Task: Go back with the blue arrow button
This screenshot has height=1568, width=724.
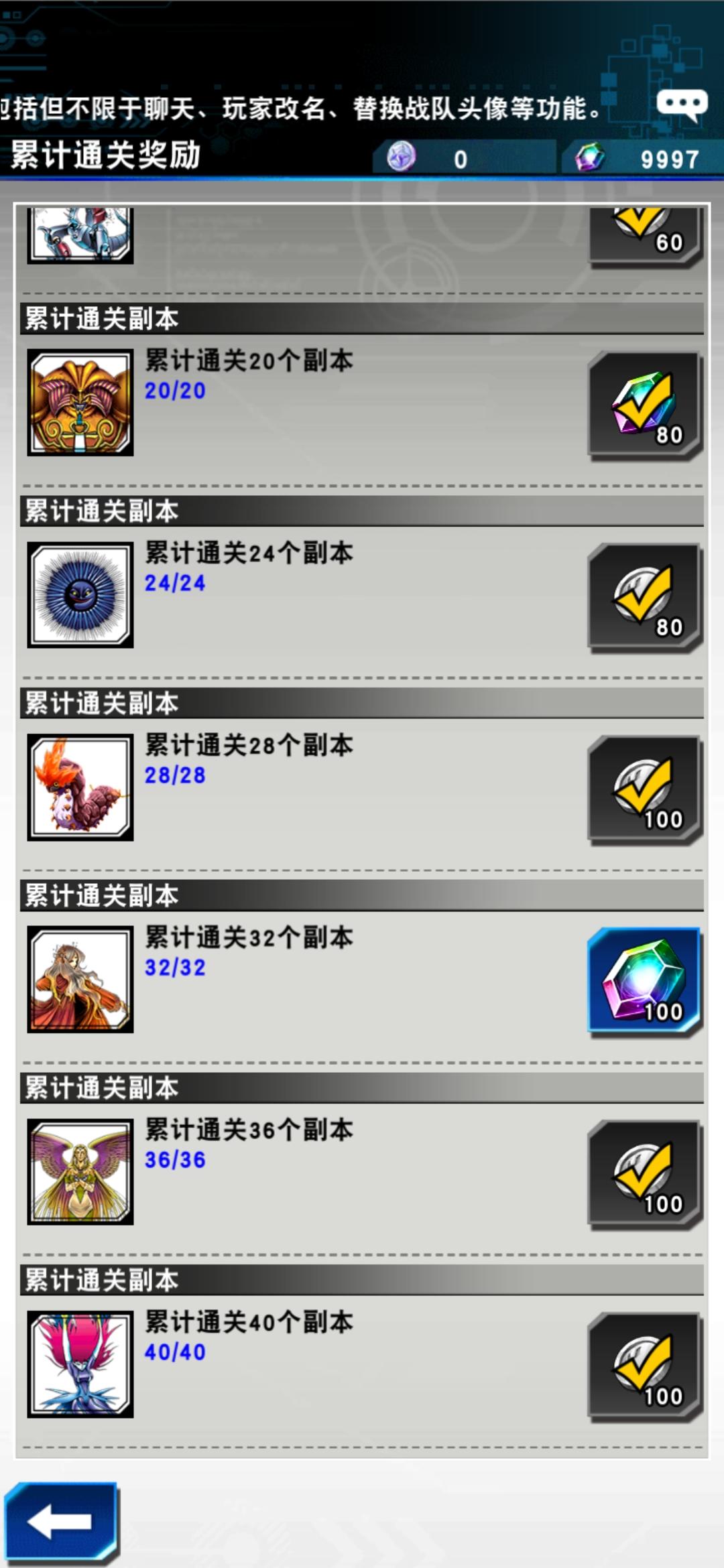Action: tap(62, 1521)
